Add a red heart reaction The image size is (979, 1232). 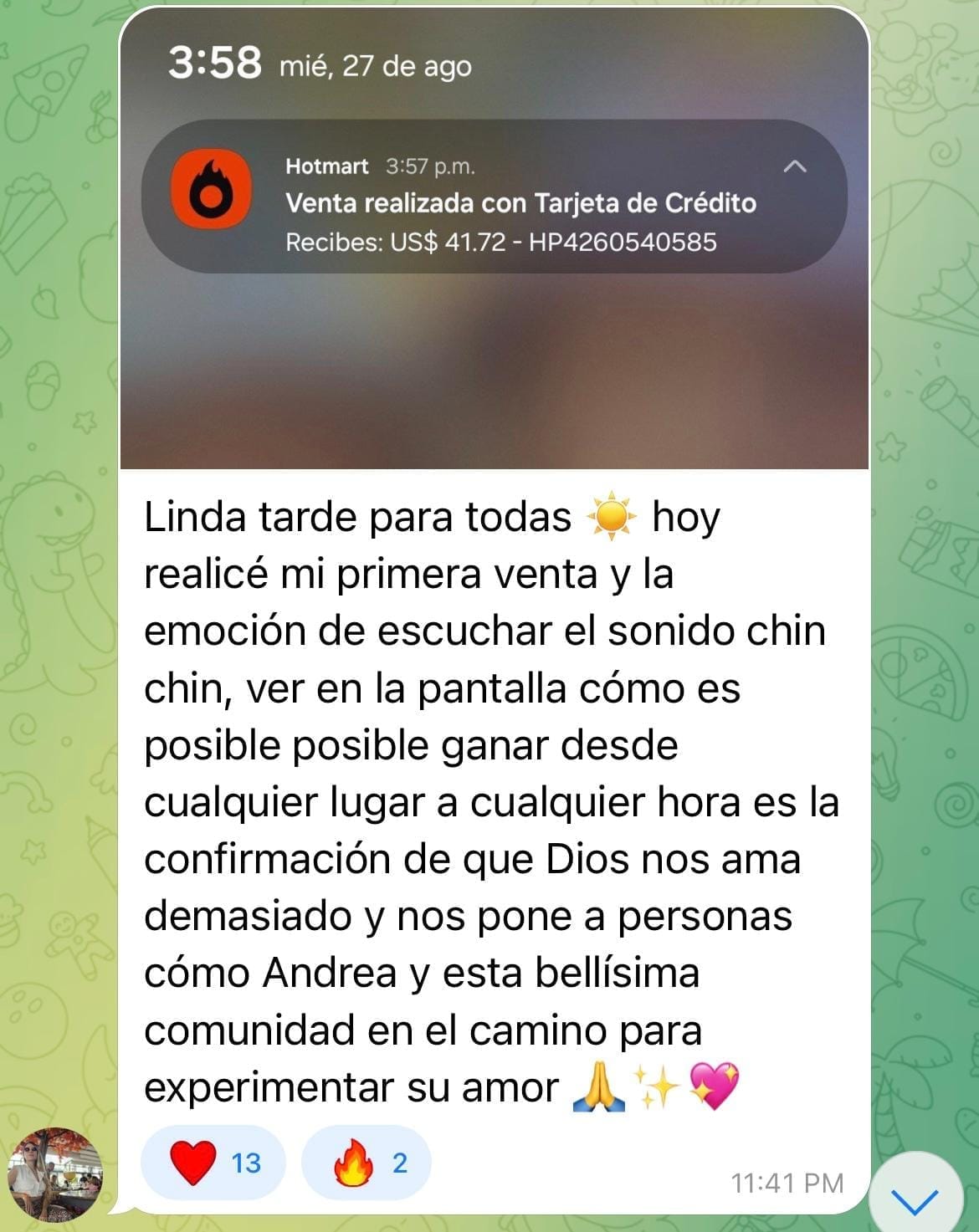[x=213, y=1163]
